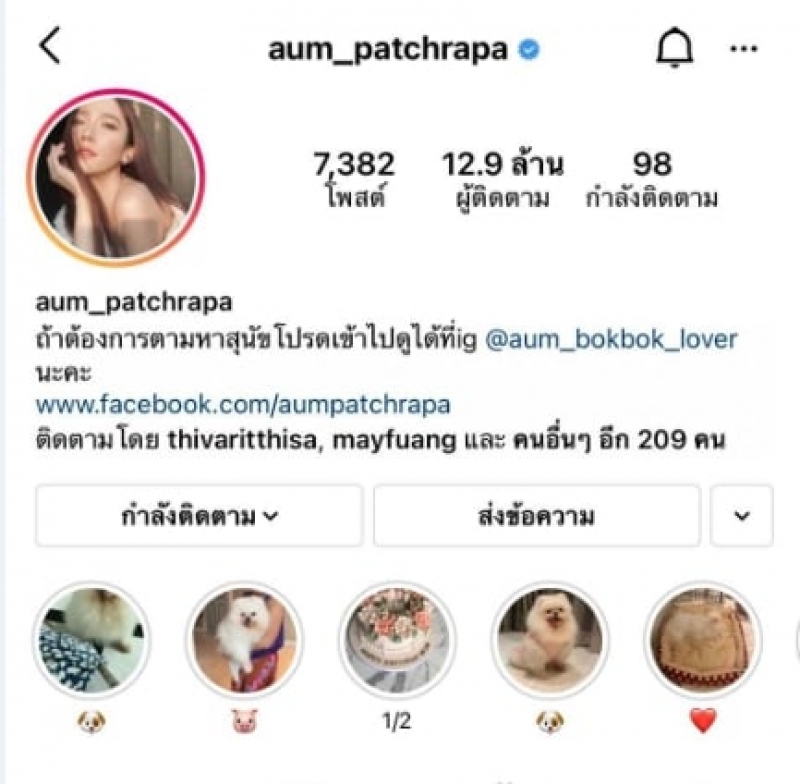Open the highlight with the red heart
The height and width of the screenshot is (784, 800).
(702, 640)
